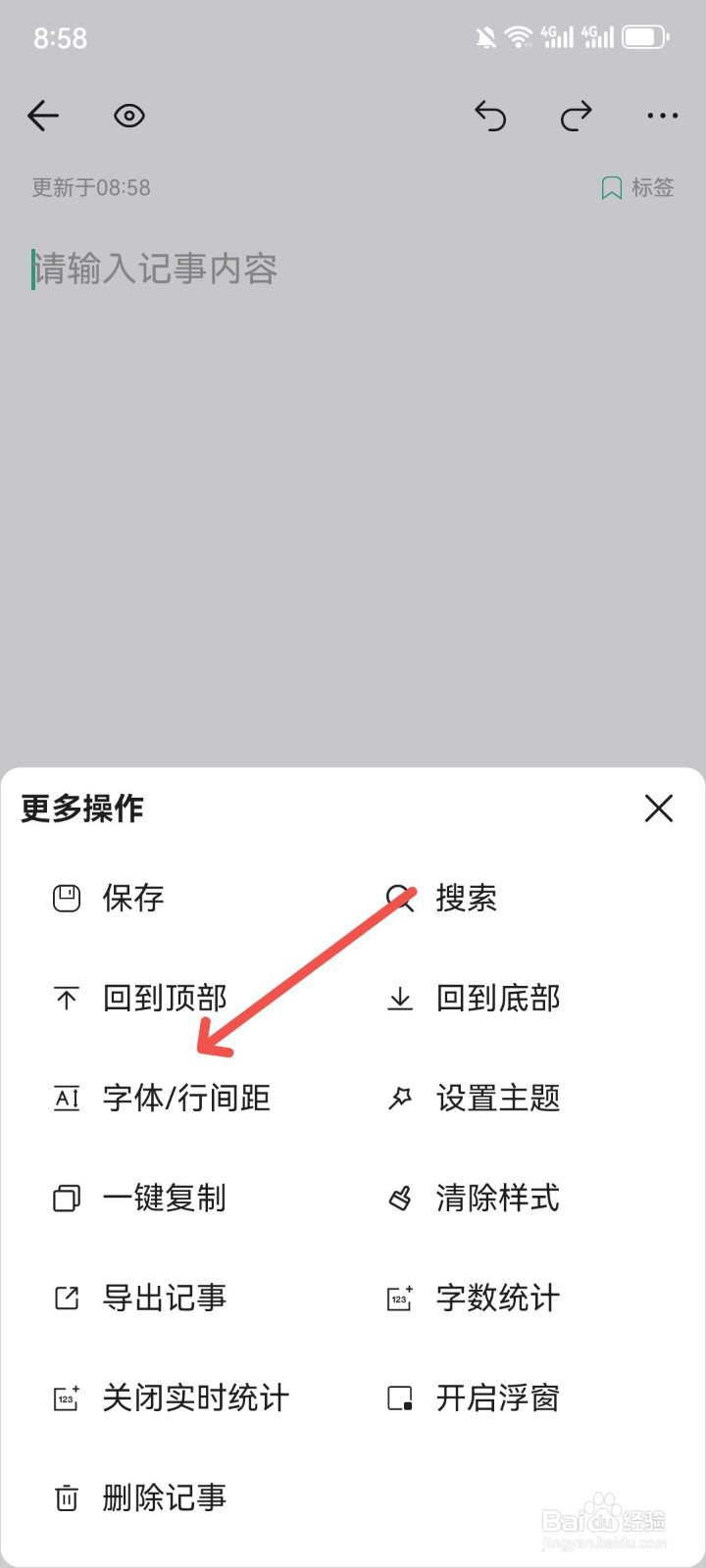Image resolution: width=706 pixels, height=1568 pixels.
Task: Click the eye preview icon
Action: (x=128, y=116)
